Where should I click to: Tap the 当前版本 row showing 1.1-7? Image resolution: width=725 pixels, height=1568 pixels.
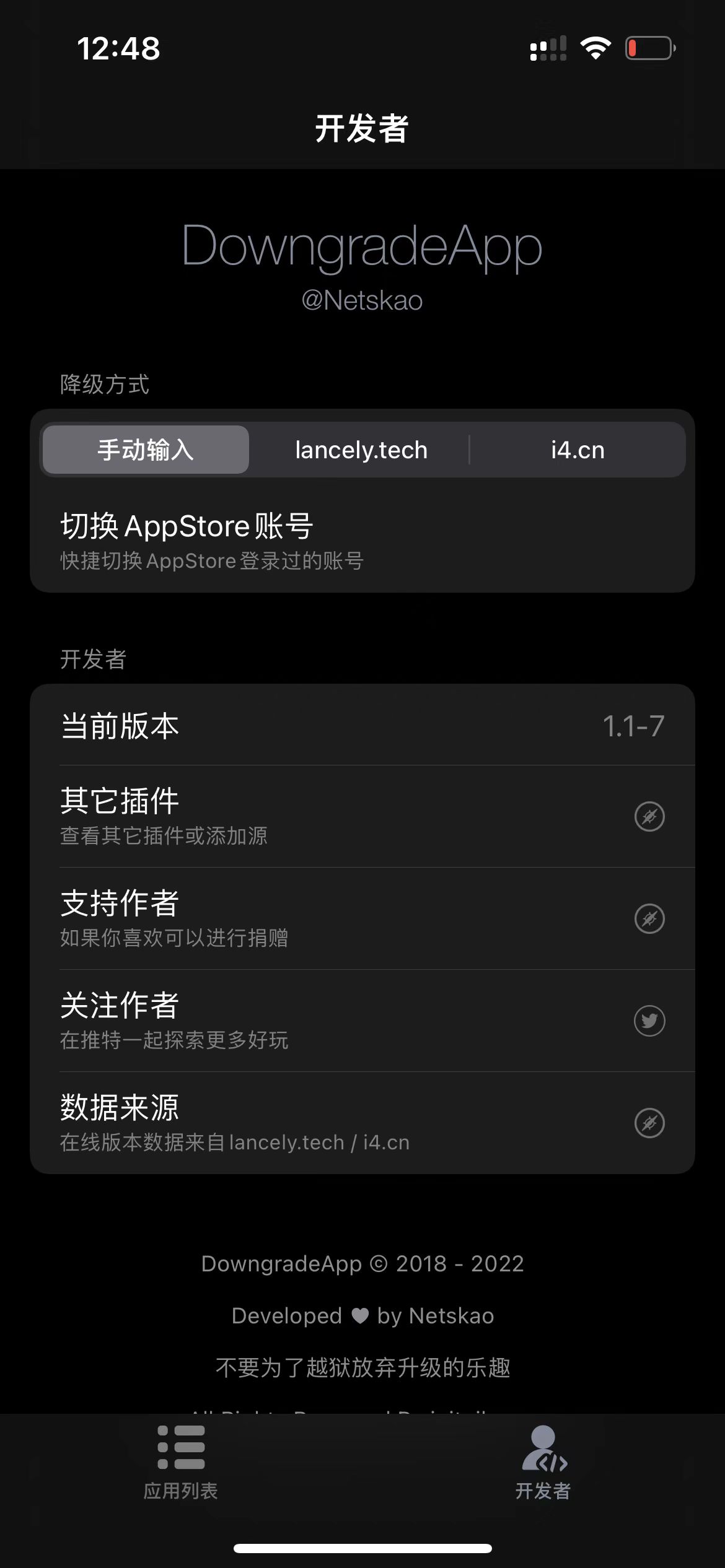tap(362, 725)
